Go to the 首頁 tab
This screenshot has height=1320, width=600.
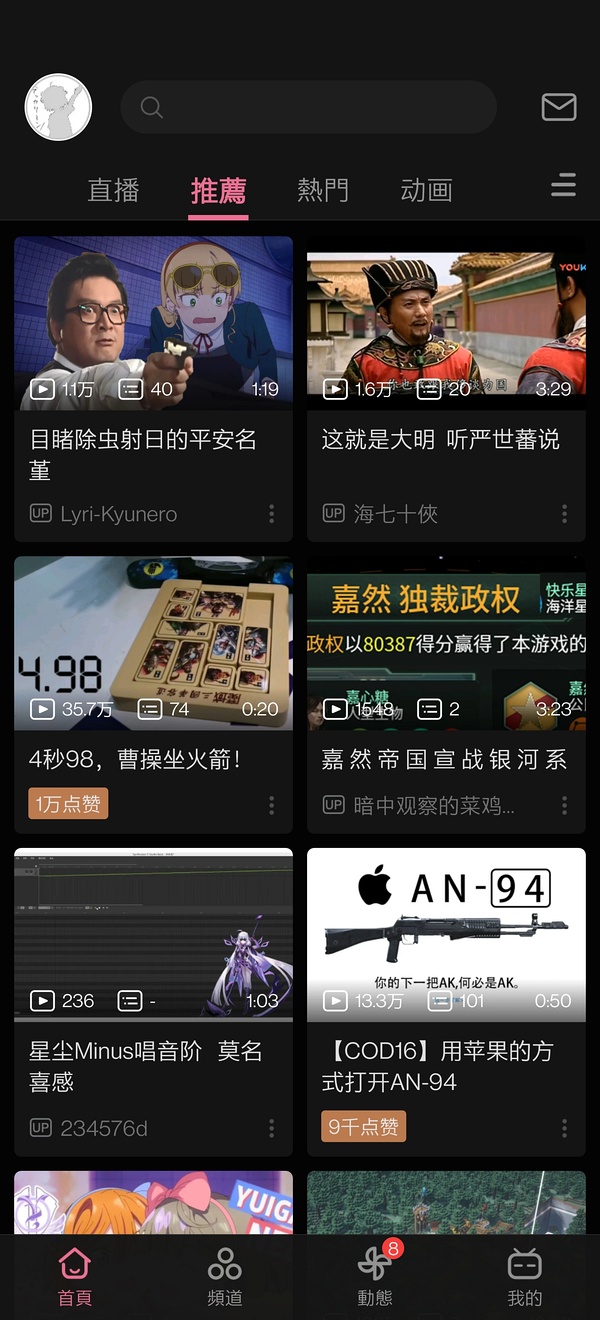75,1277
